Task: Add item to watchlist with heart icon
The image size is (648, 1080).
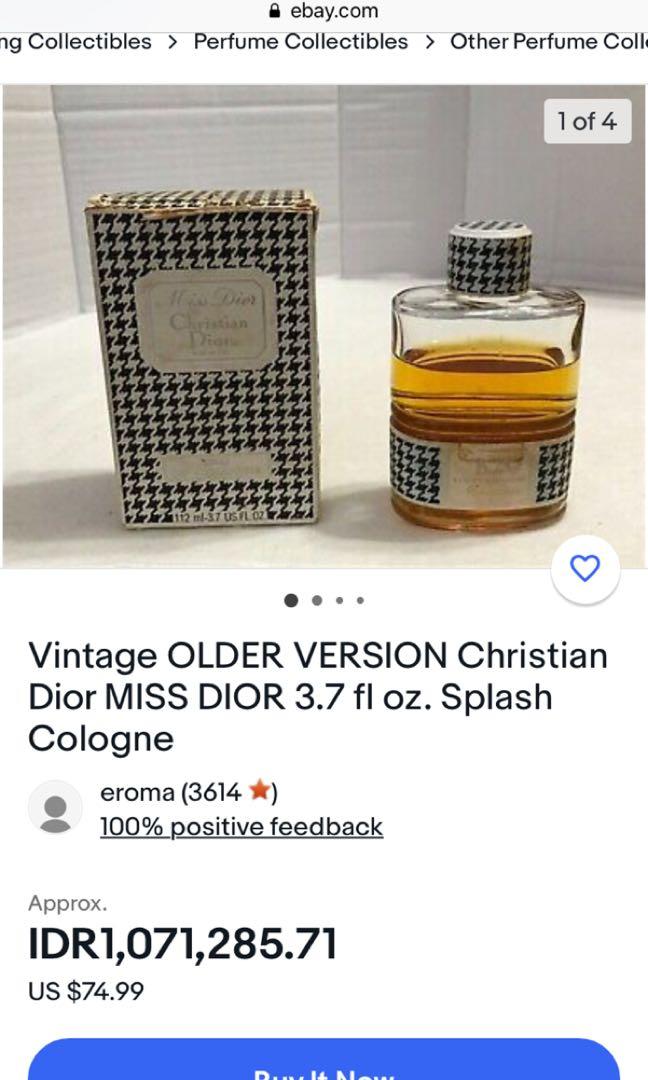Action: click(585, 569)
